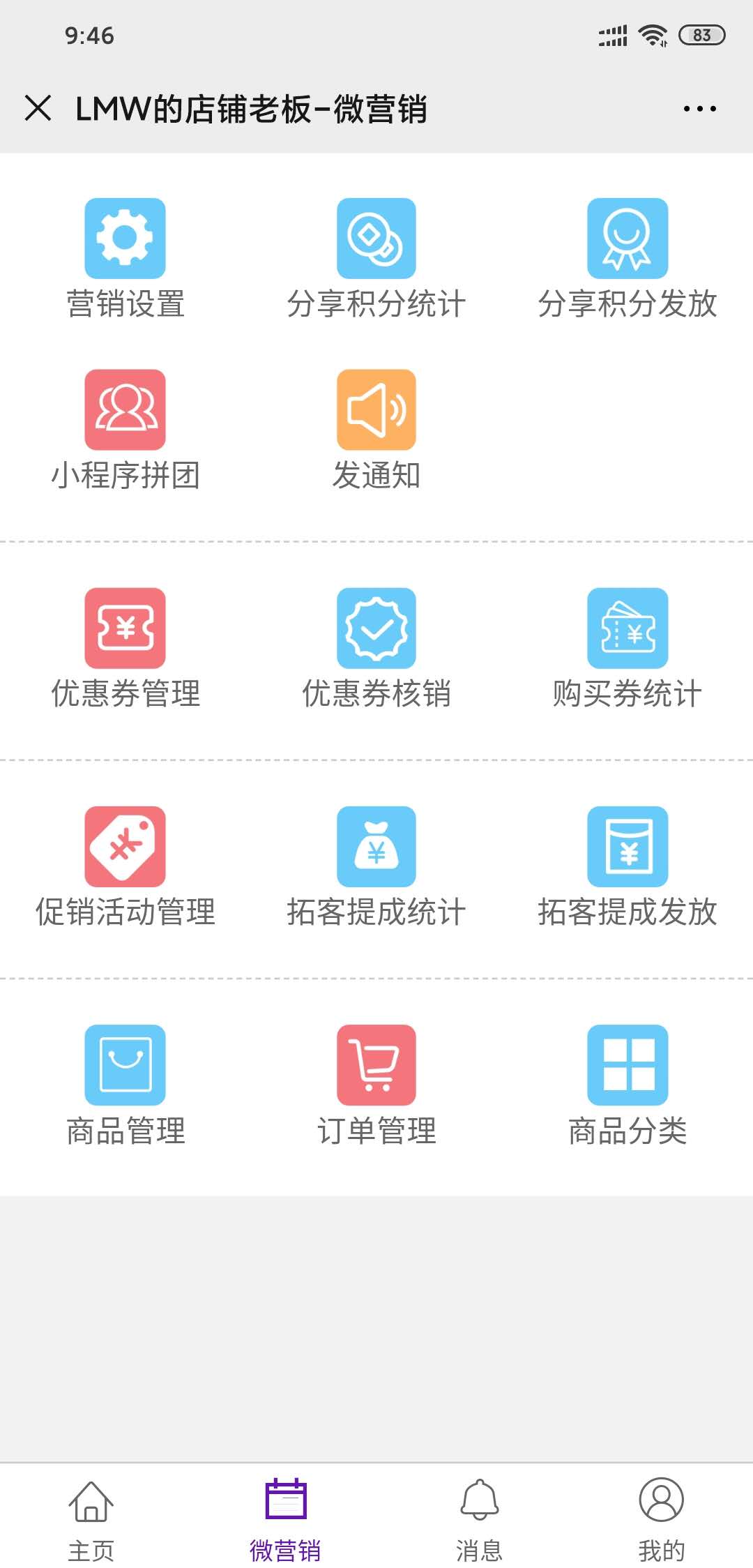Open 小程序拼团
Viewport: 753px width, 1568px height.
click(125, 430)
